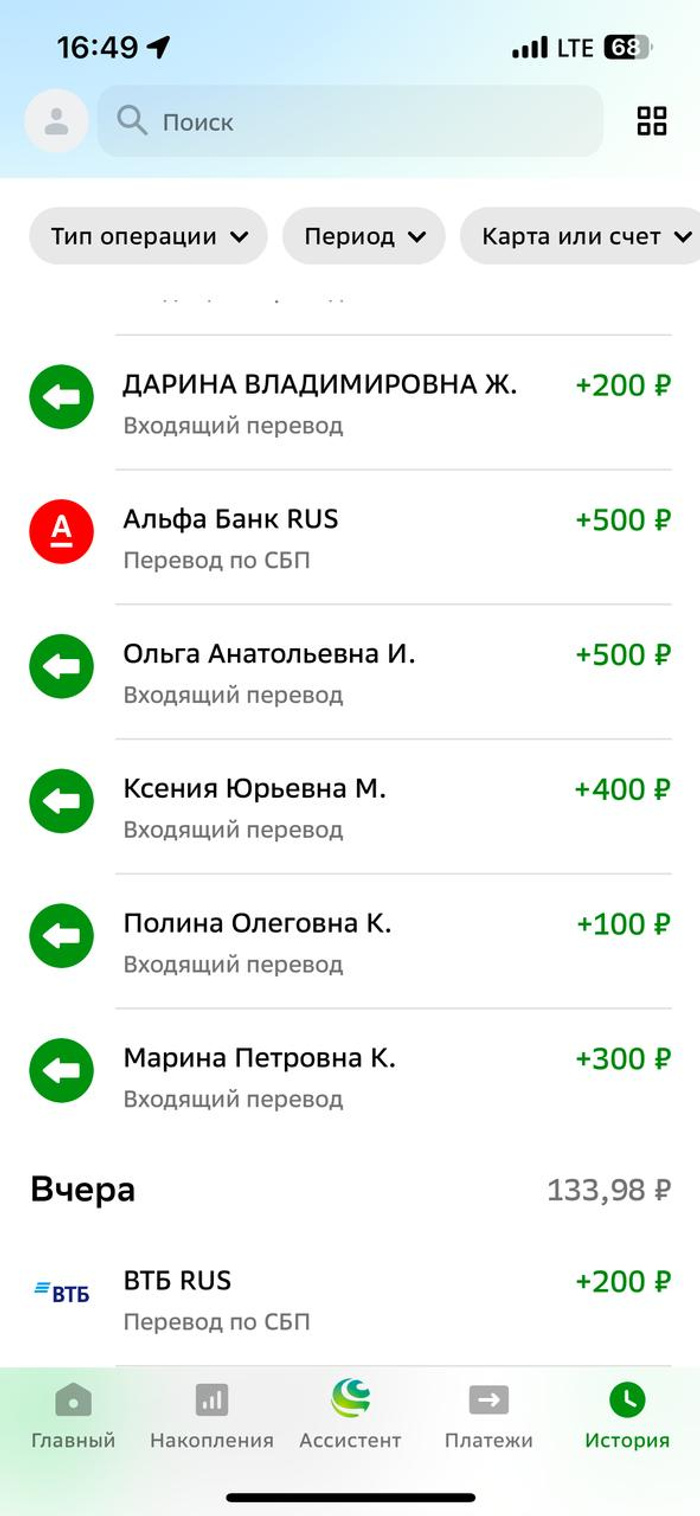Open the profile avatar icon
Screen dimensions: 700x1516
(x=56, y=121)
